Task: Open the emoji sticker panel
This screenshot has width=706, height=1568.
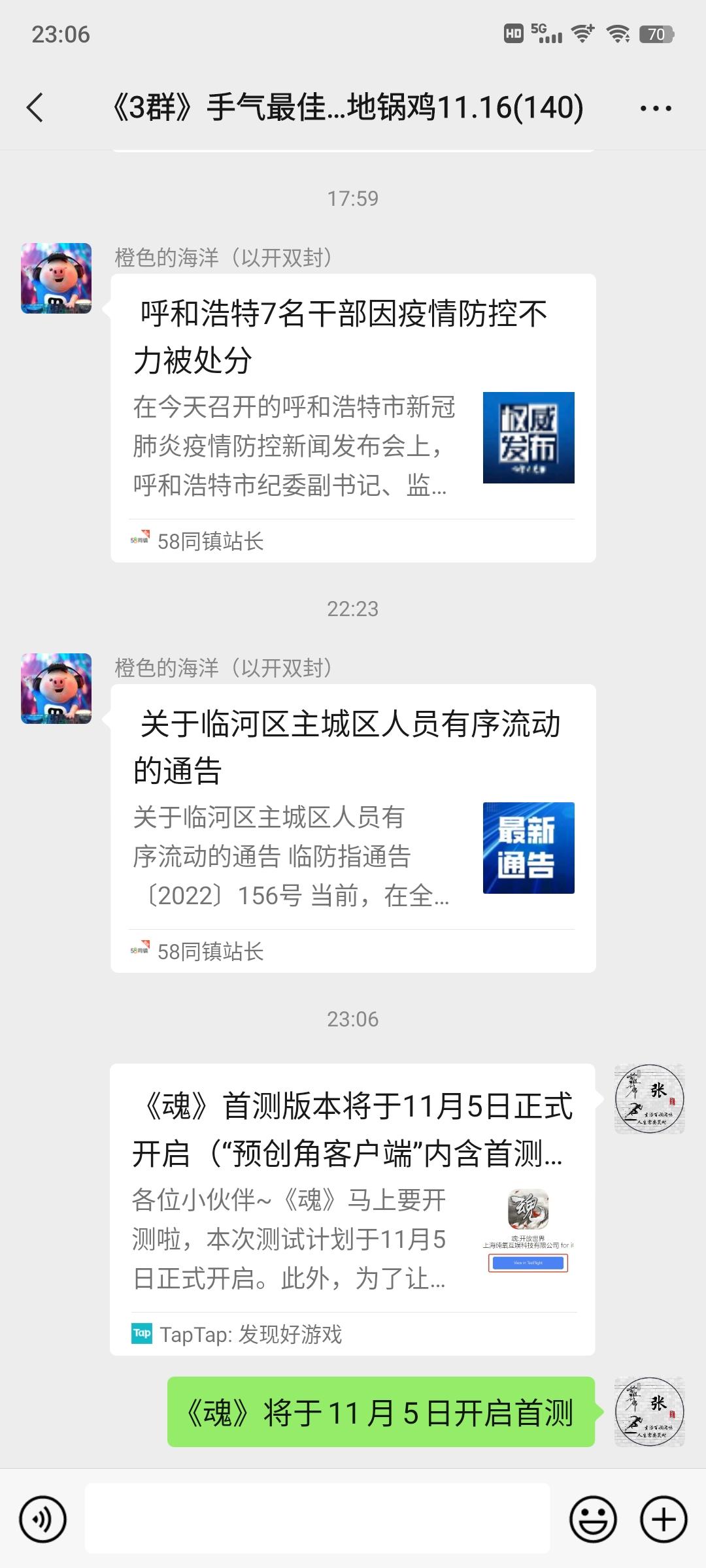Action: point(593,1519)
